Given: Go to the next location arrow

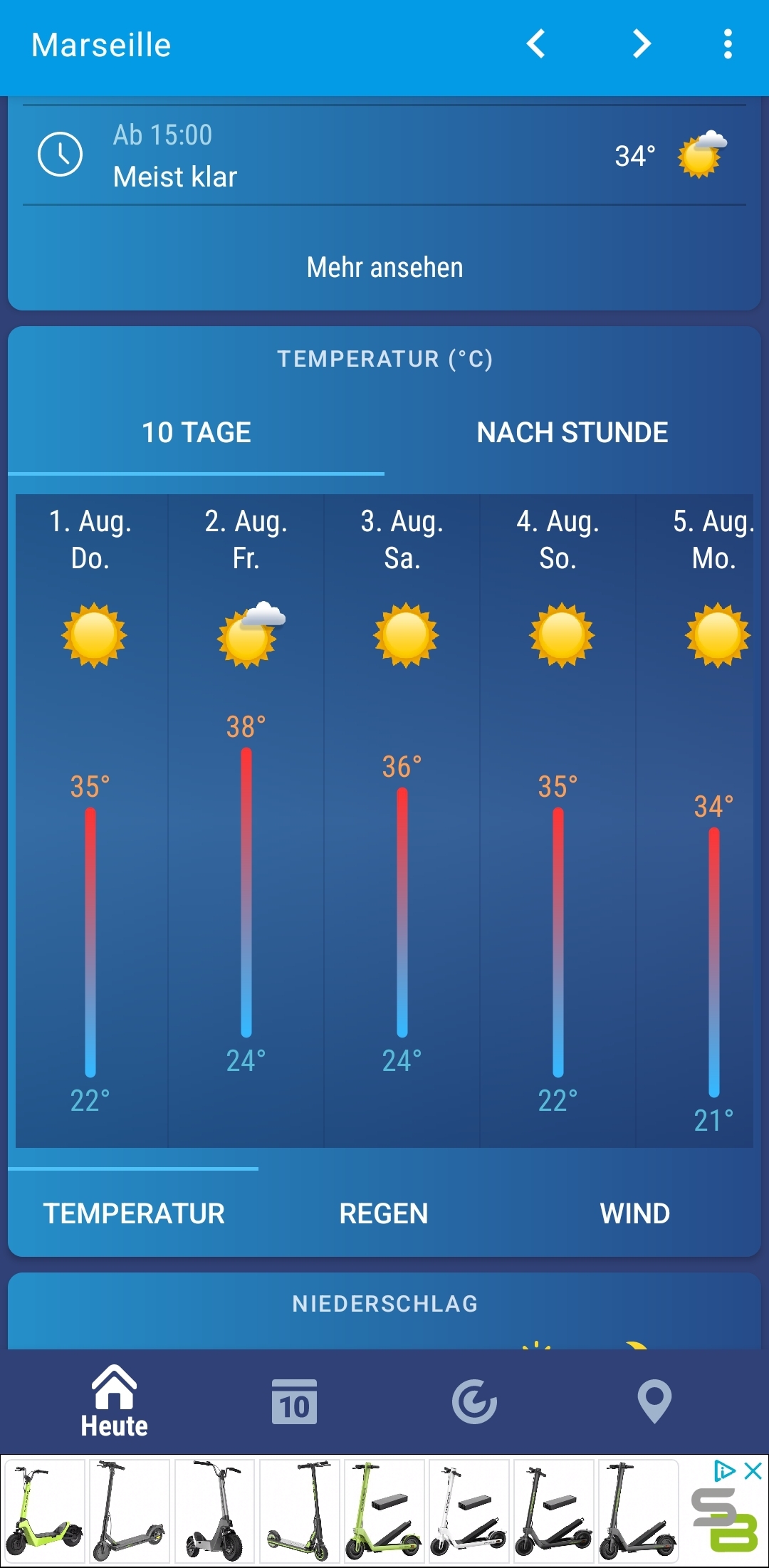Looking at the screenshot, I should pyautogui.click(x=642, y=44).
